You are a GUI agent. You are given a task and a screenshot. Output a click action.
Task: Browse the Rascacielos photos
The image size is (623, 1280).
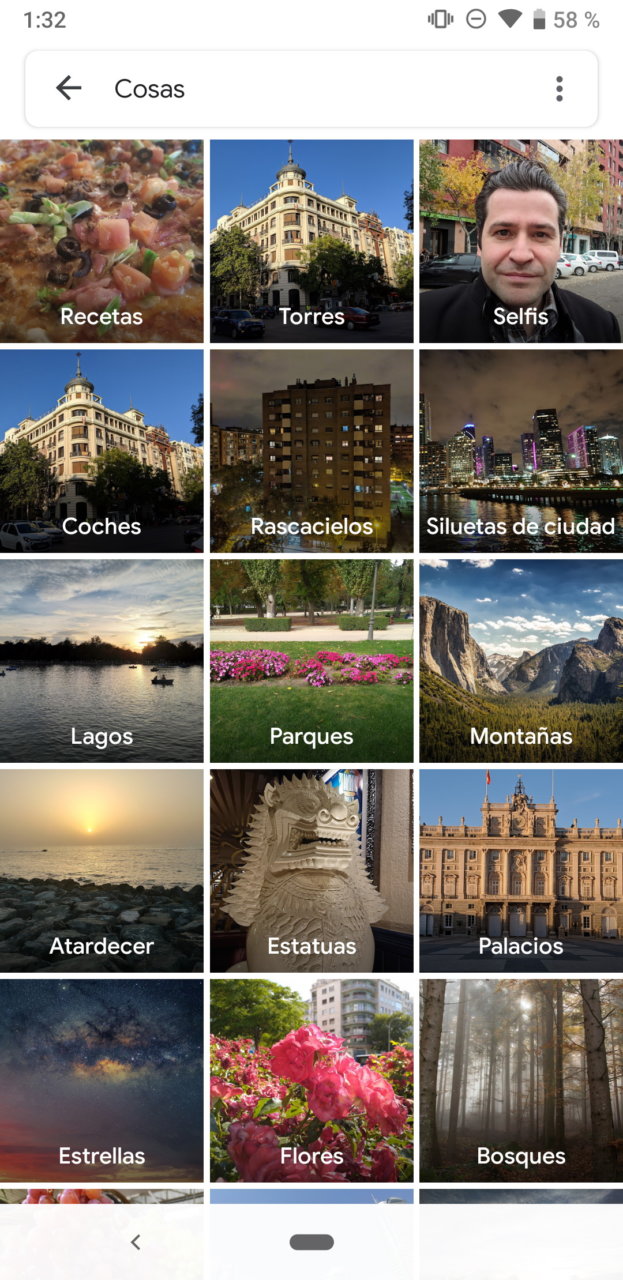click(311, 451)
